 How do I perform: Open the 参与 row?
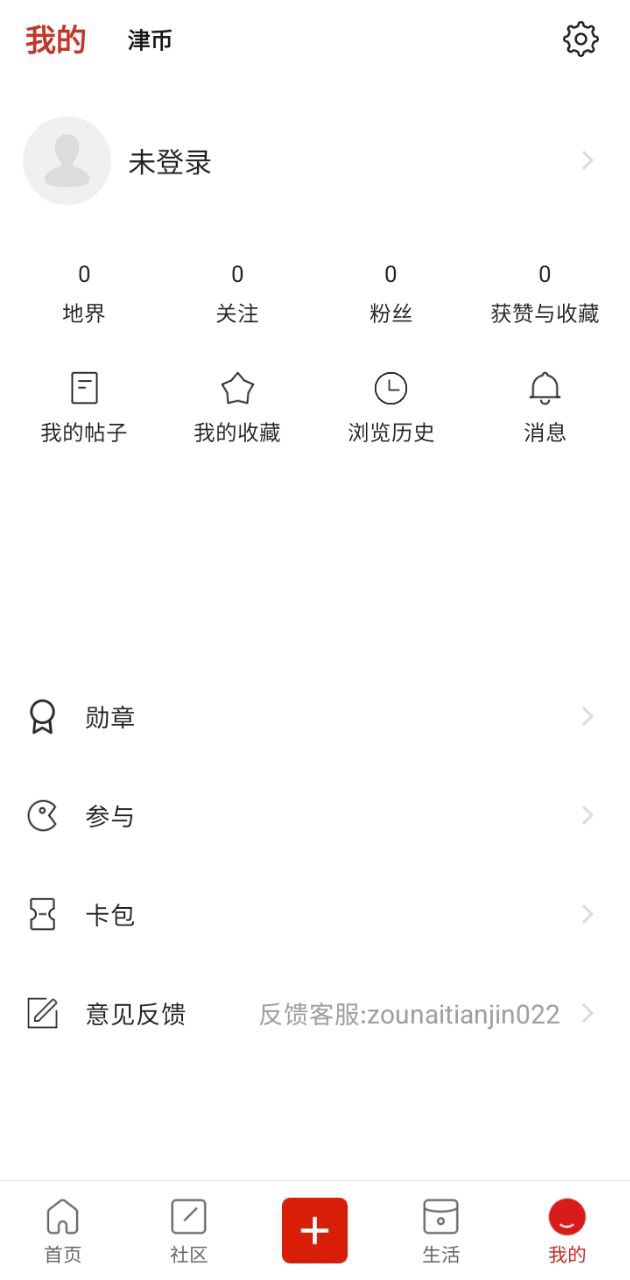tap(315, 816)
